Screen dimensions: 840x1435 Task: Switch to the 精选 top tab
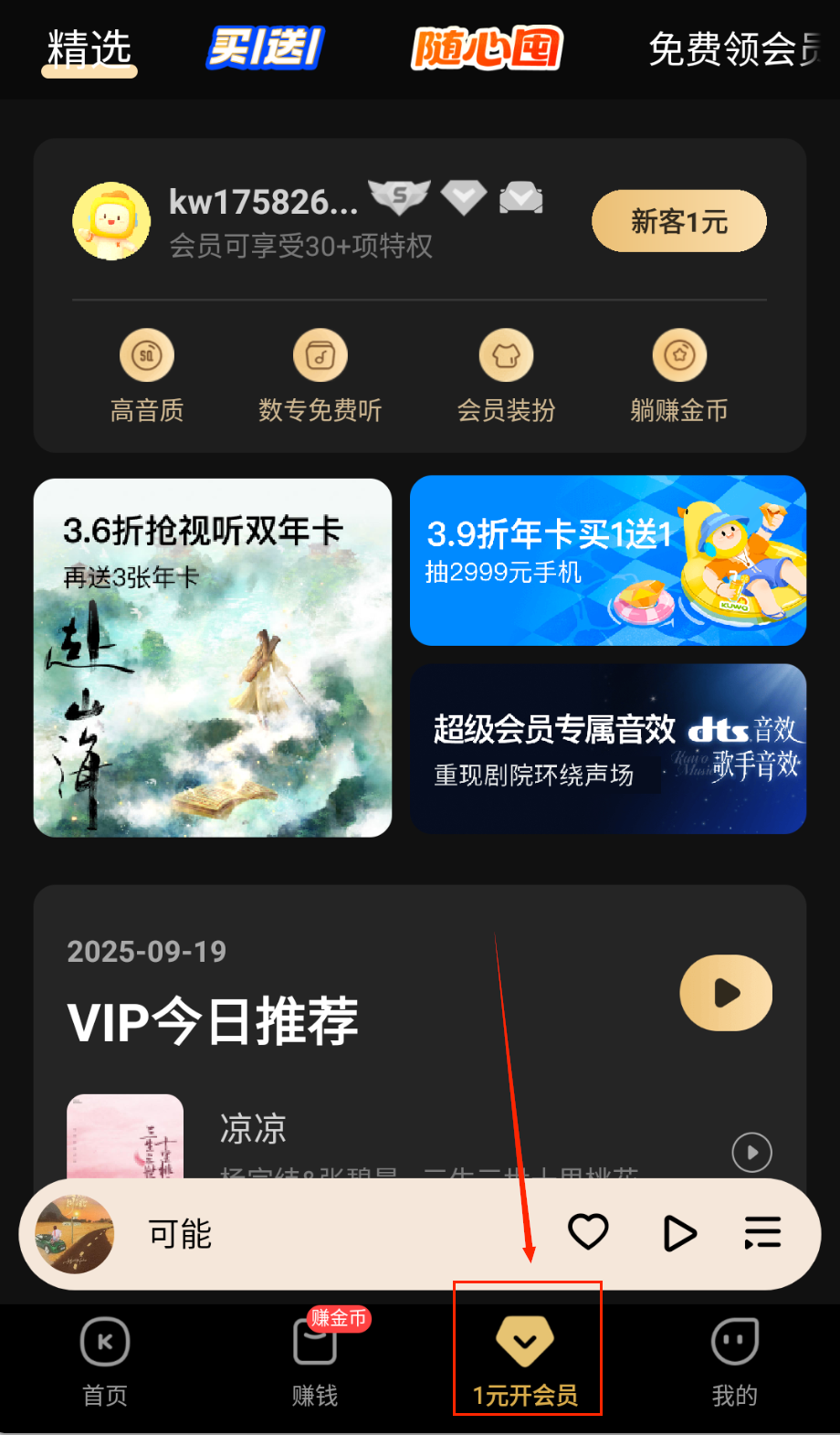tap(89, 49)
